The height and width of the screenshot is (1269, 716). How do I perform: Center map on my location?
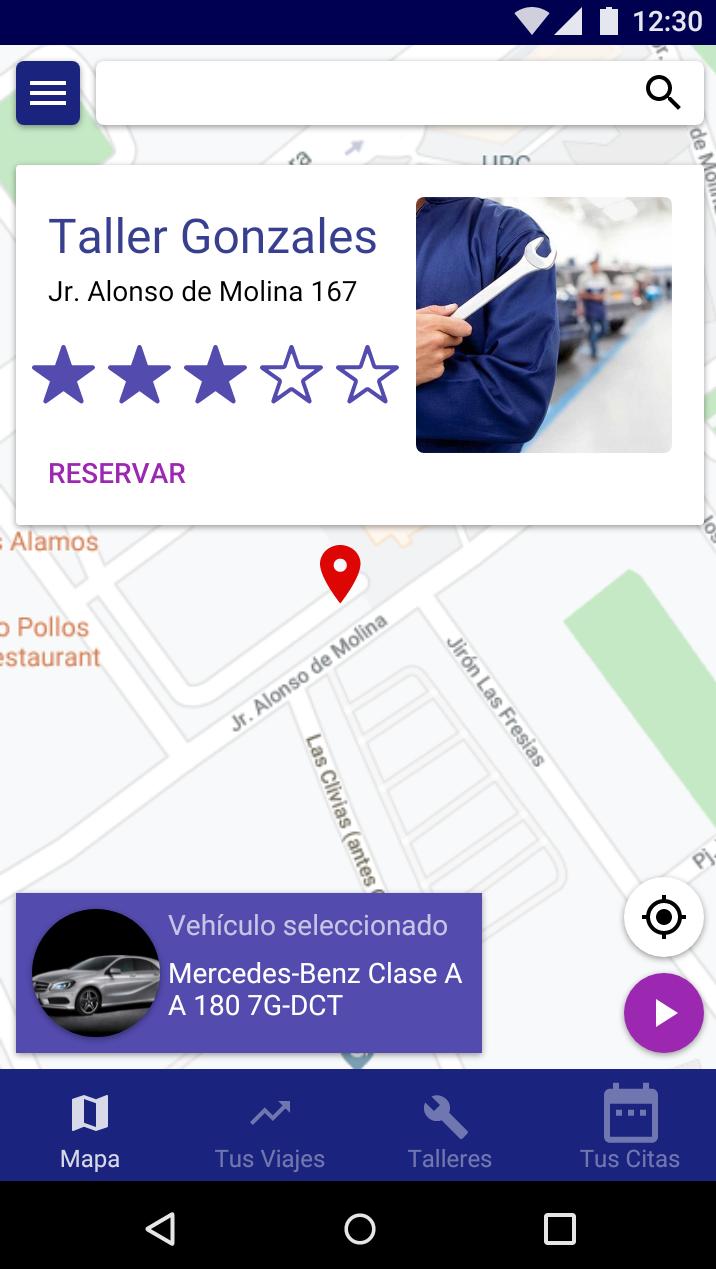click(664, 917)
